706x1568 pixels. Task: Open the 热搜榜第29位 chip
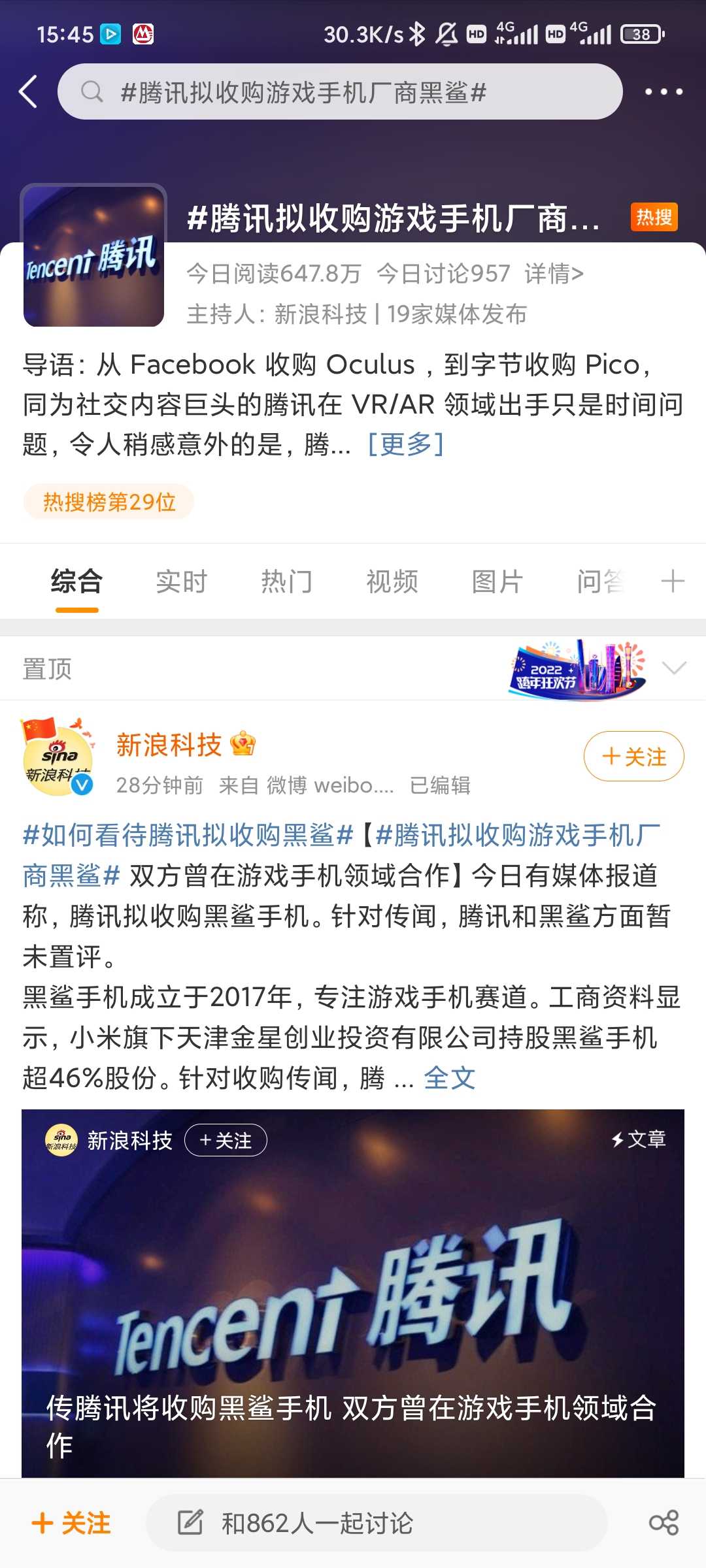click(x=109, y=502)
